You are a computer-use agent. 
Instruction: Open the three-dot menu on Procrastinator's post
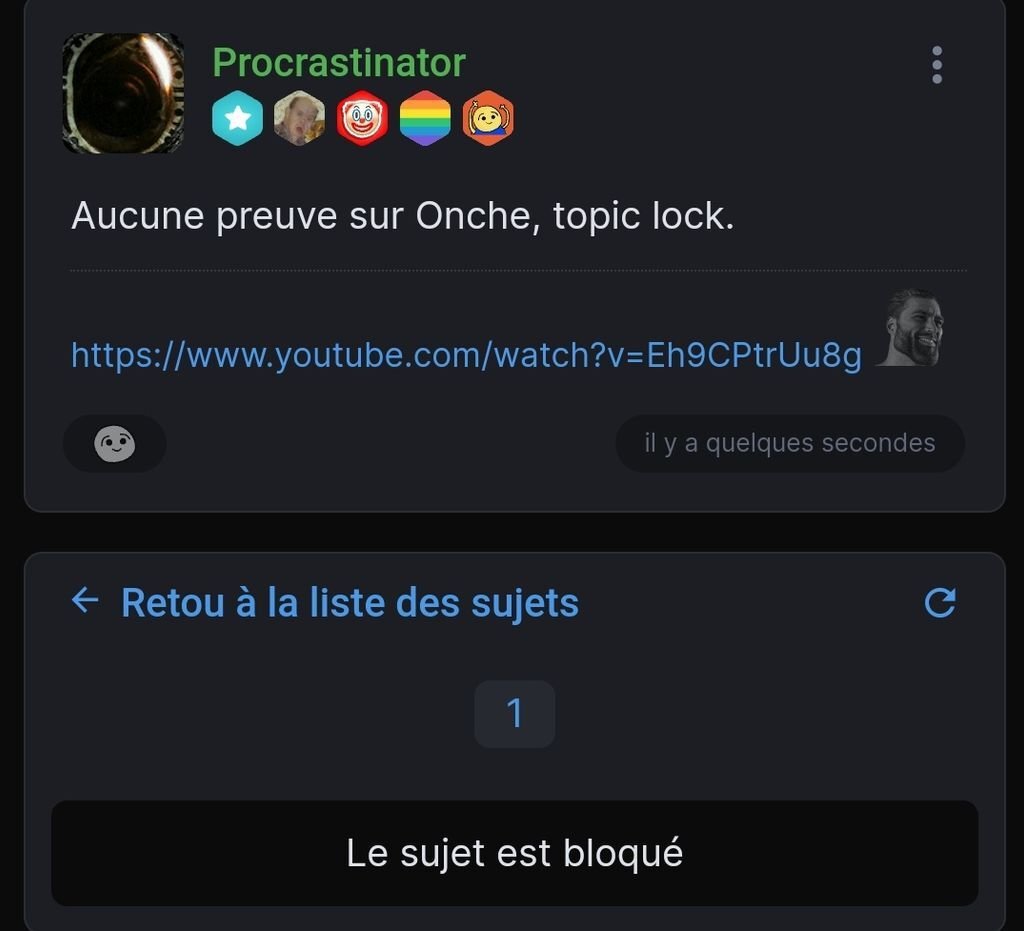coord(936,65)
